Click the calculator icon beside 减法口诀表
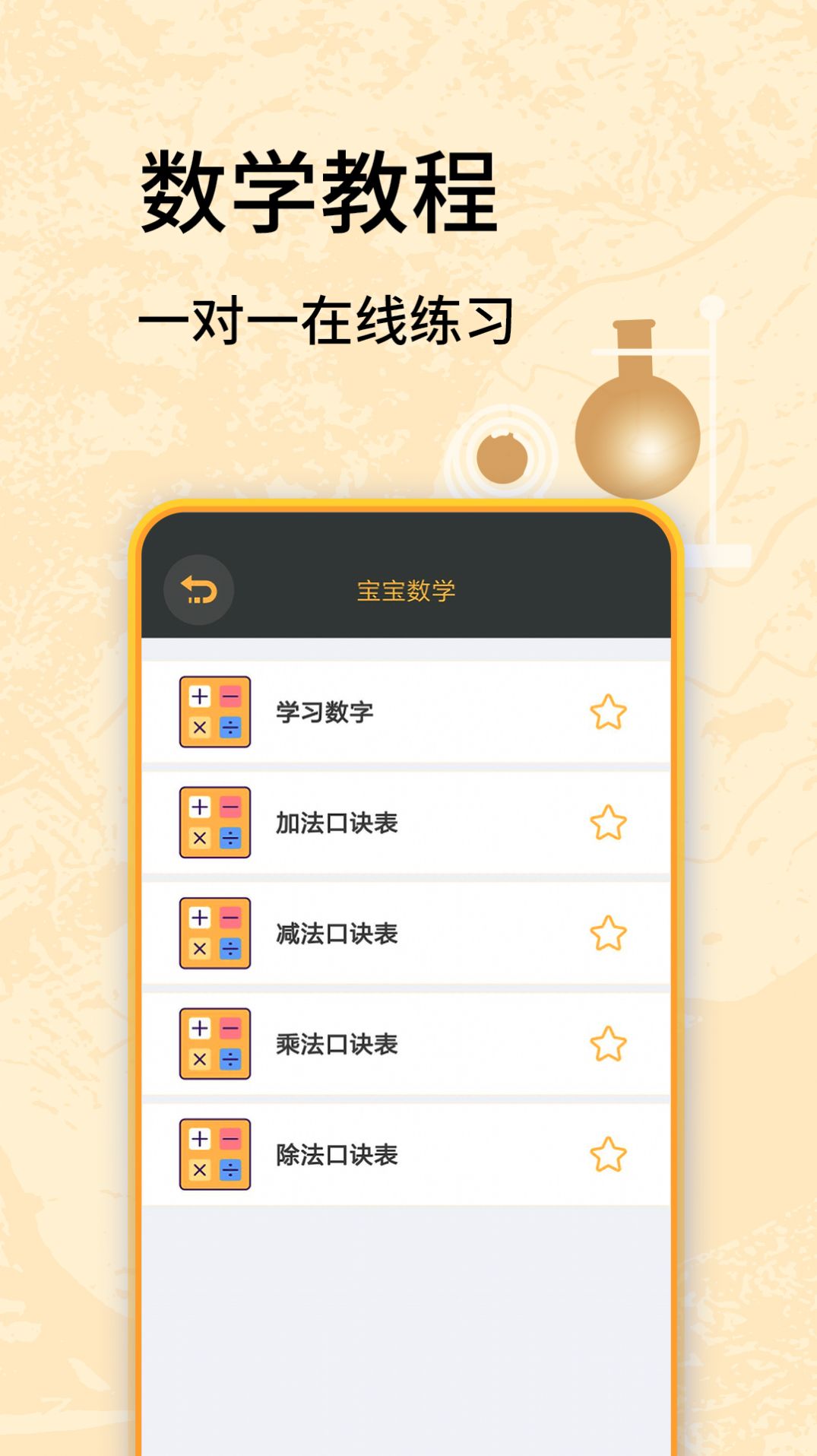This screenshot has width=817, height=1456. tap(216, 931)
